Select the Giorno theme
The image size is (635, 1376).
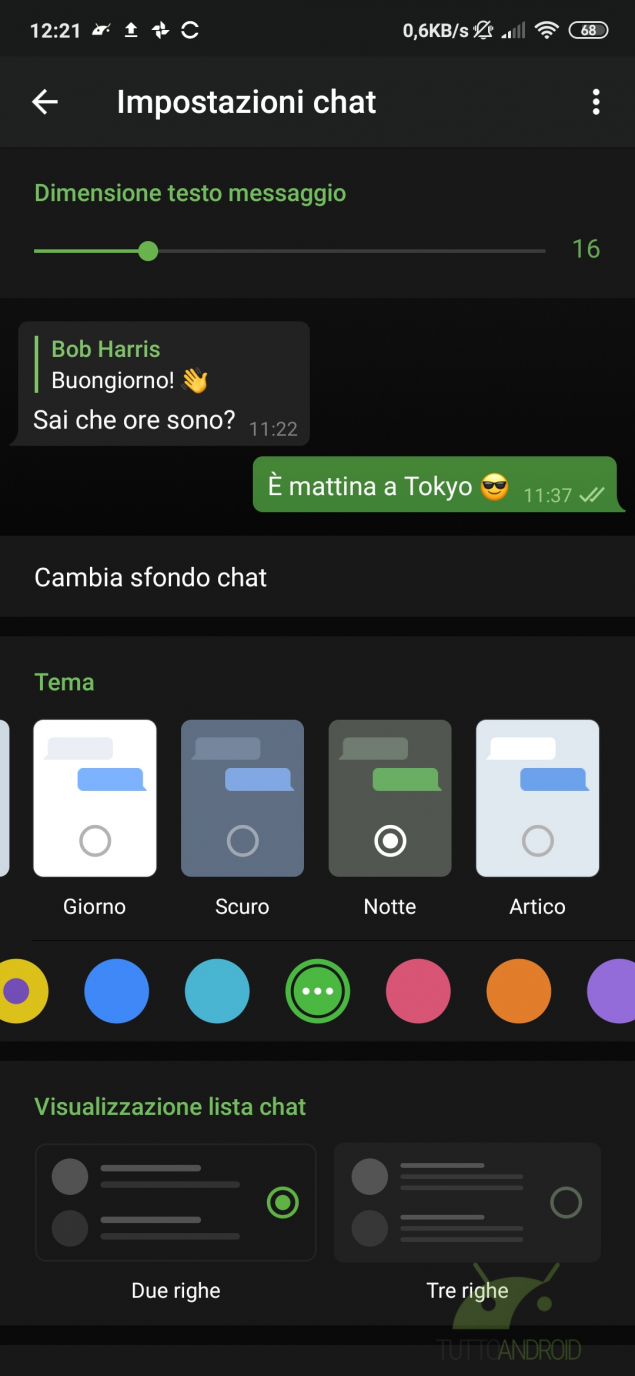point(95,798)
